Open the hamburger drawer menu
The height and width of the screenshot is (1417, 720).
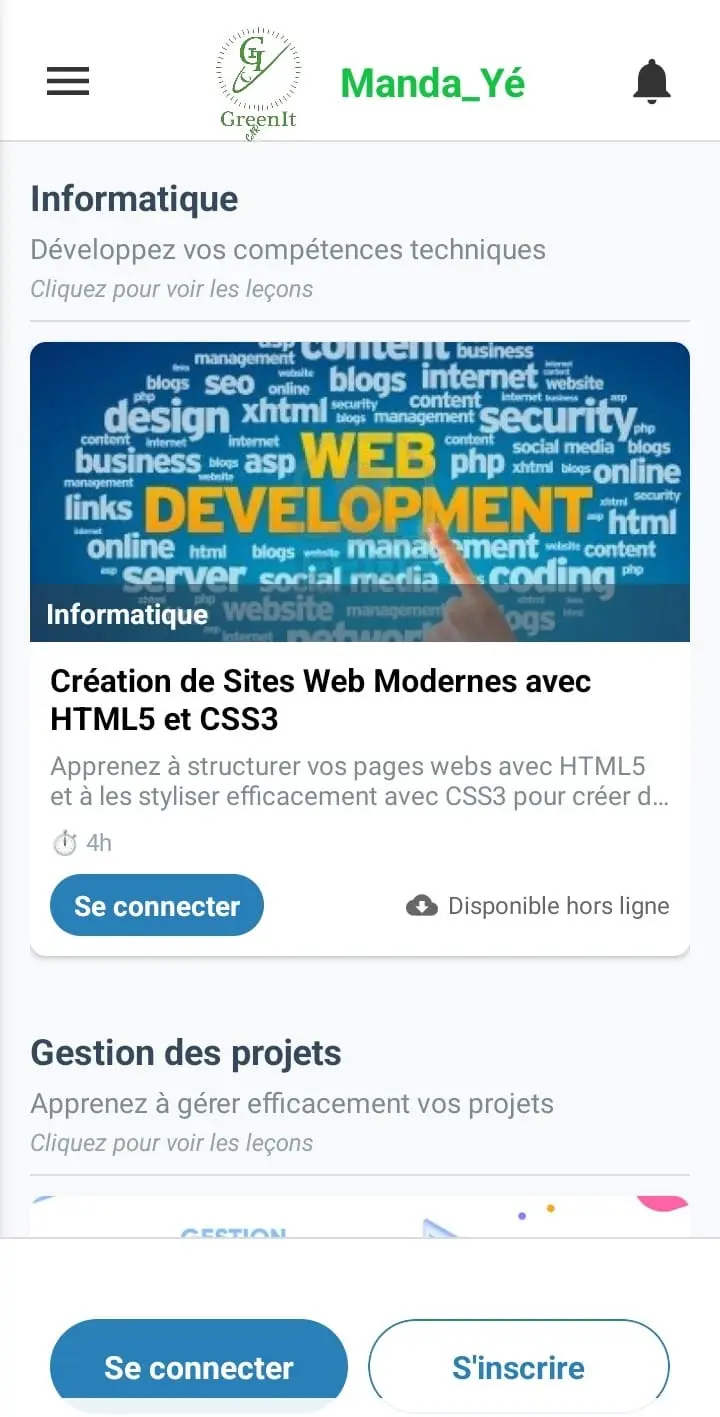tap(68, 81)
